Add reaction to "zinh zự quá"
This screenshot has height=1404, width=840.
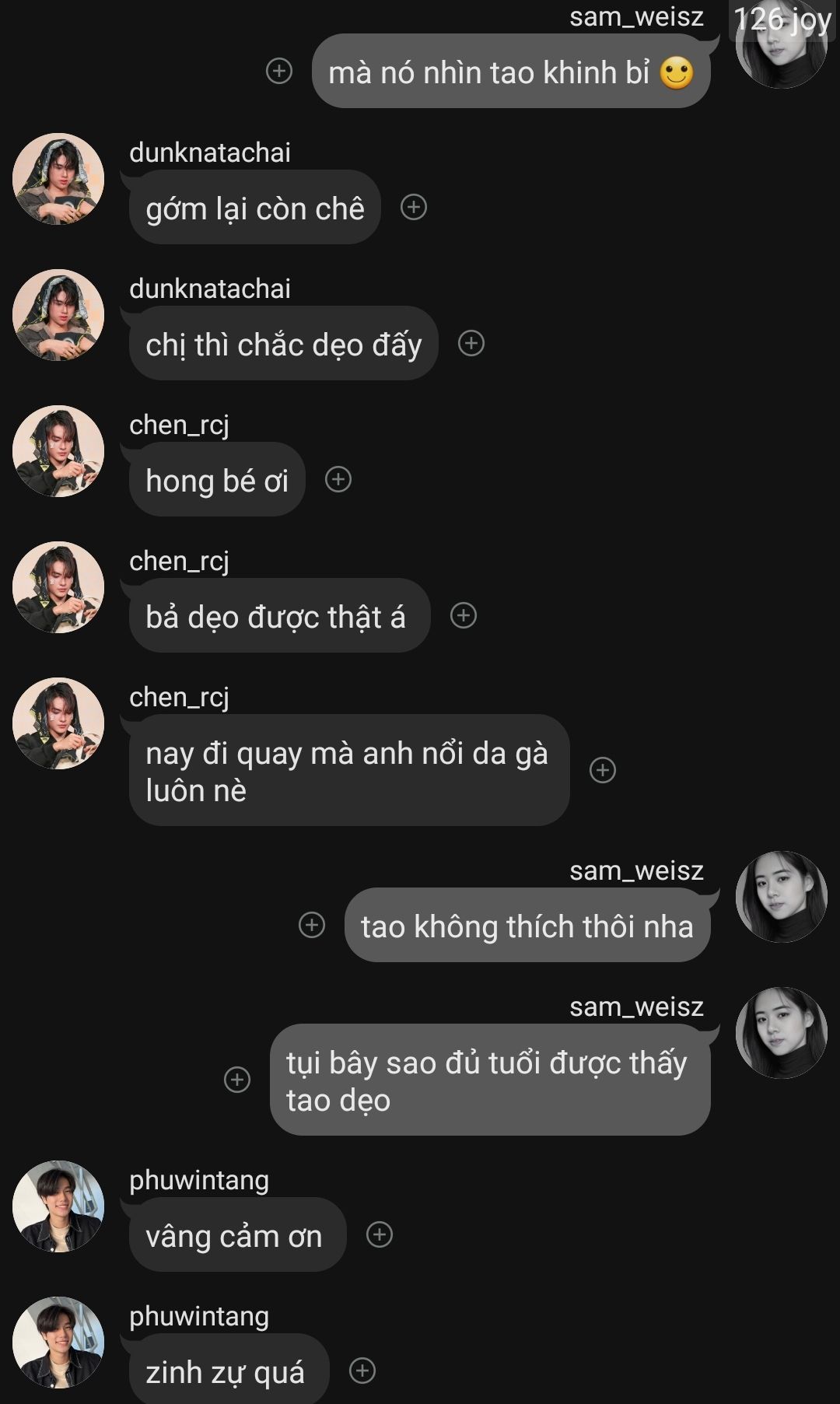pos(362,1371)
